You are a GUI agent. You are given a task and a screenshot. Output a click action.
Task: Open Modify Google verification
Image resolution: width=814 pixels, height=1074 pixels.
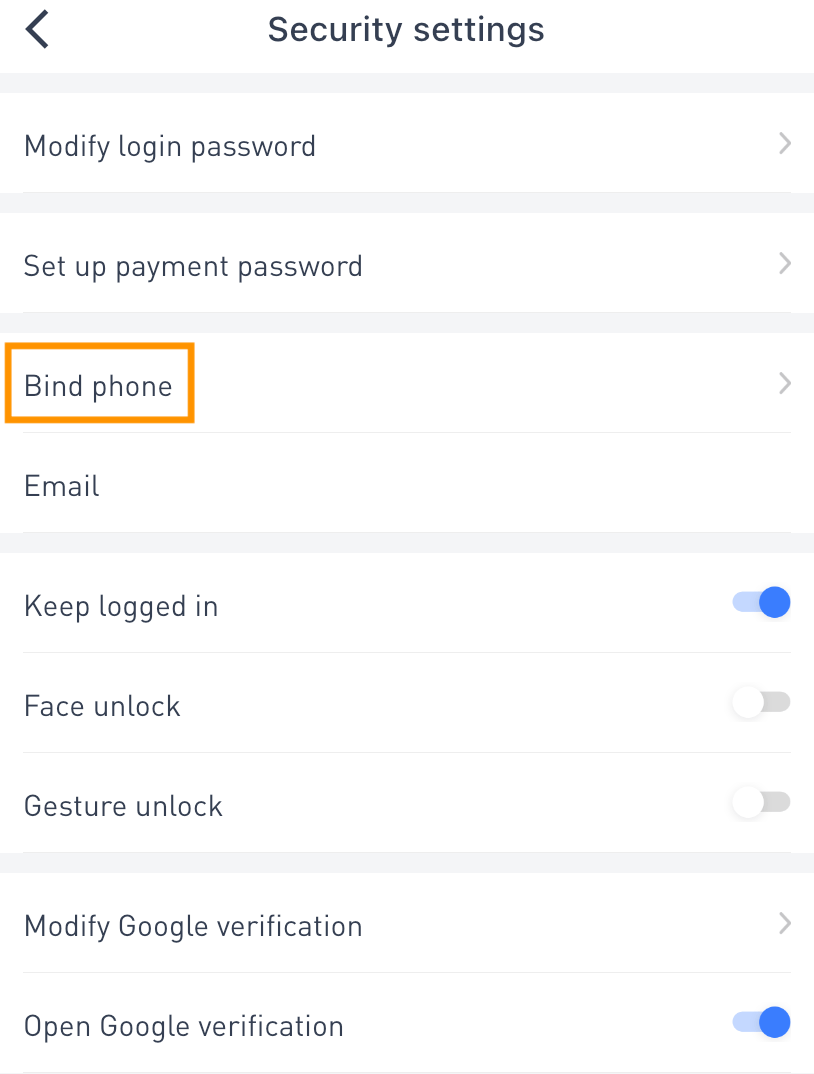(x=406, y=925)
